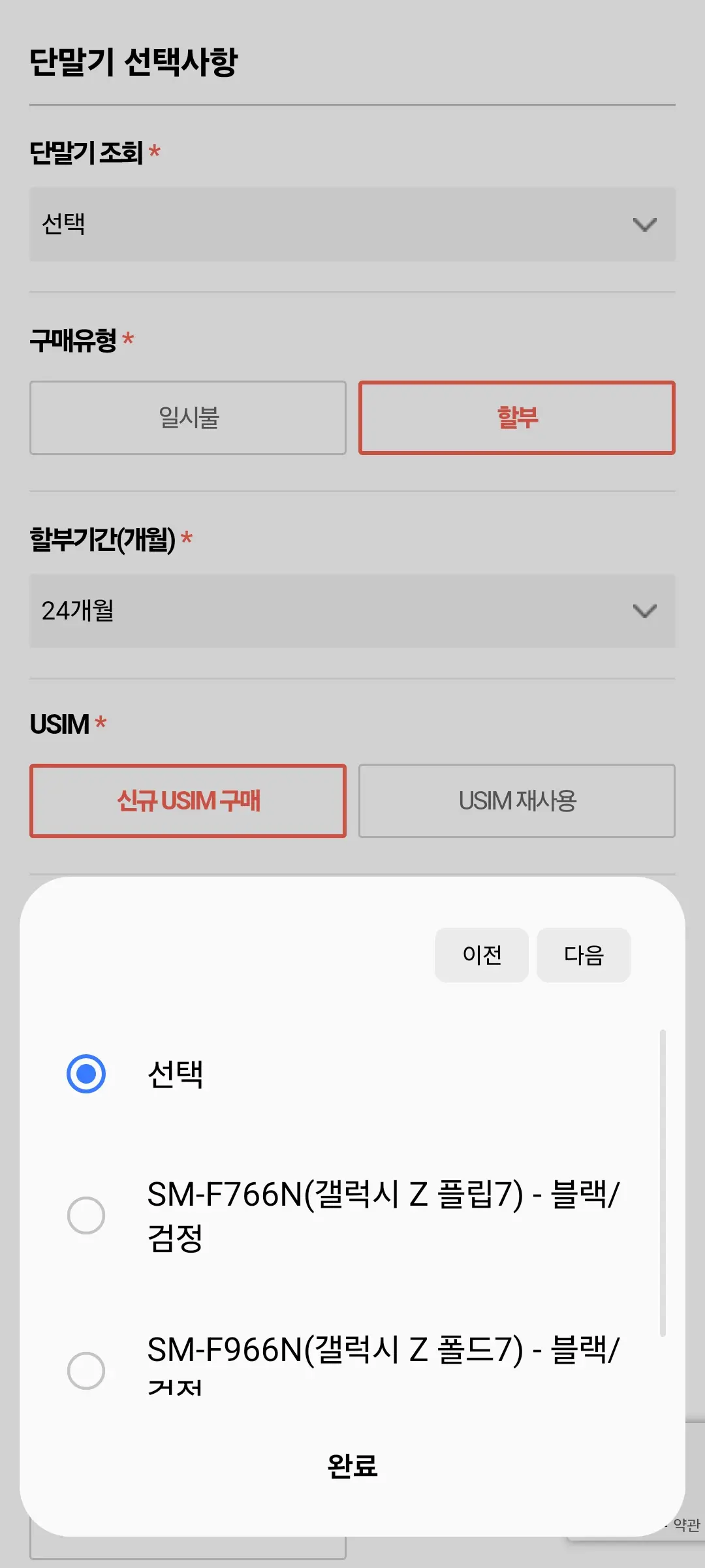705x1568 pixels.
Task: Open the 단말기 조회 dropdown
Action: pos(352,224)
